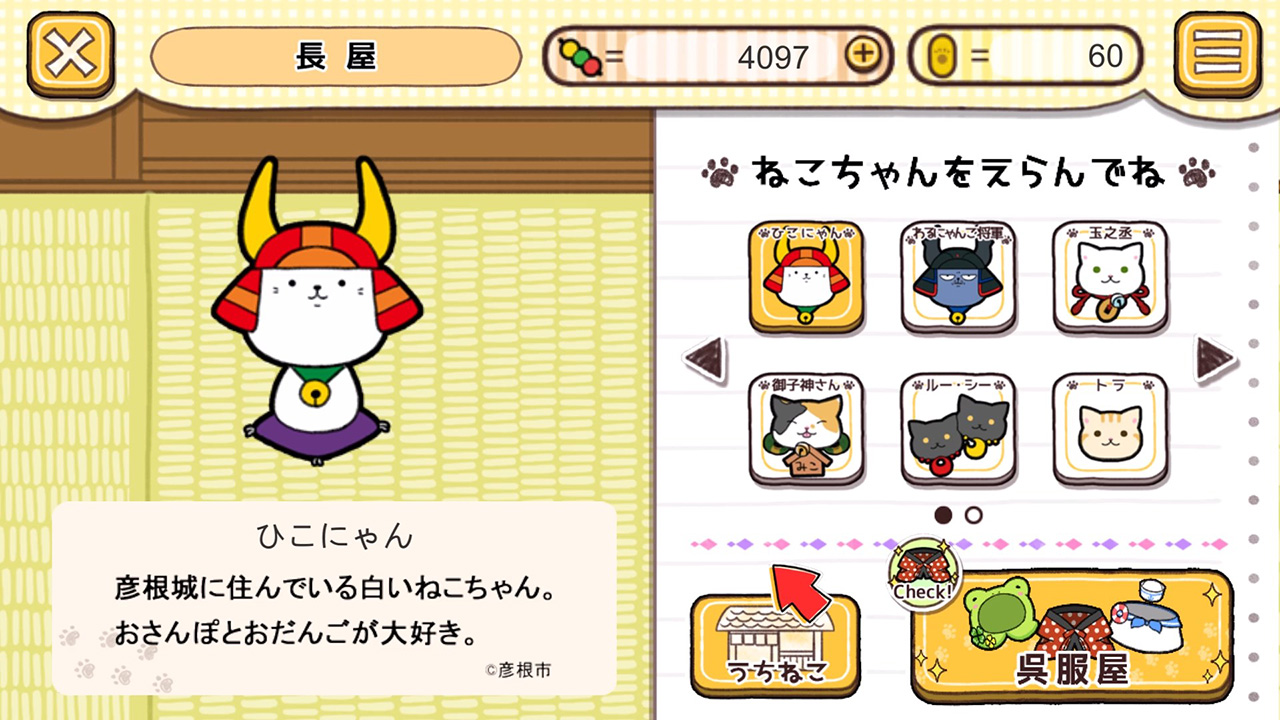1280x720 pixels.
Task: Select the ひこにゃん cat
Action: (806, 277)
